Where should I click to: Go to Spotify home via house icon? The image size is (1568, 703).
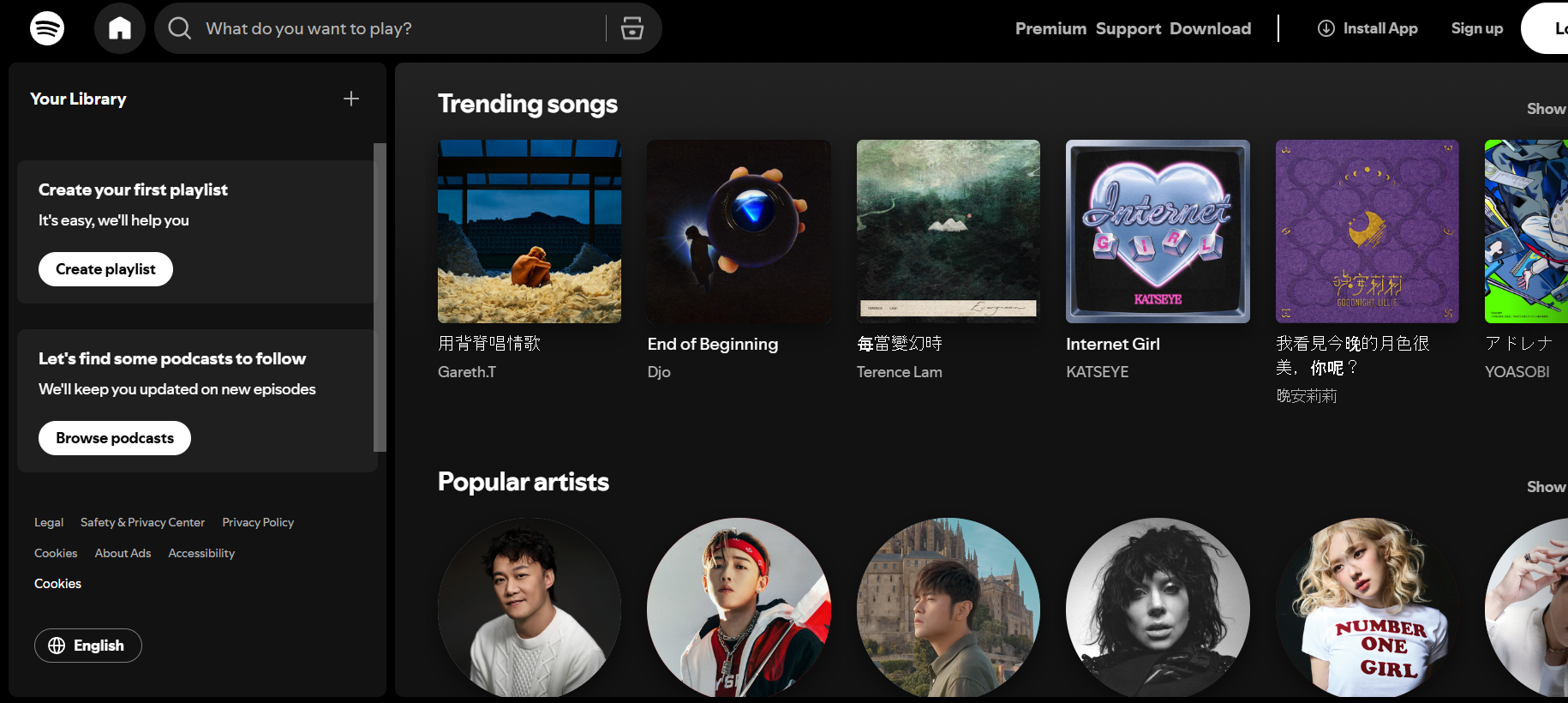tap(119, 28)
